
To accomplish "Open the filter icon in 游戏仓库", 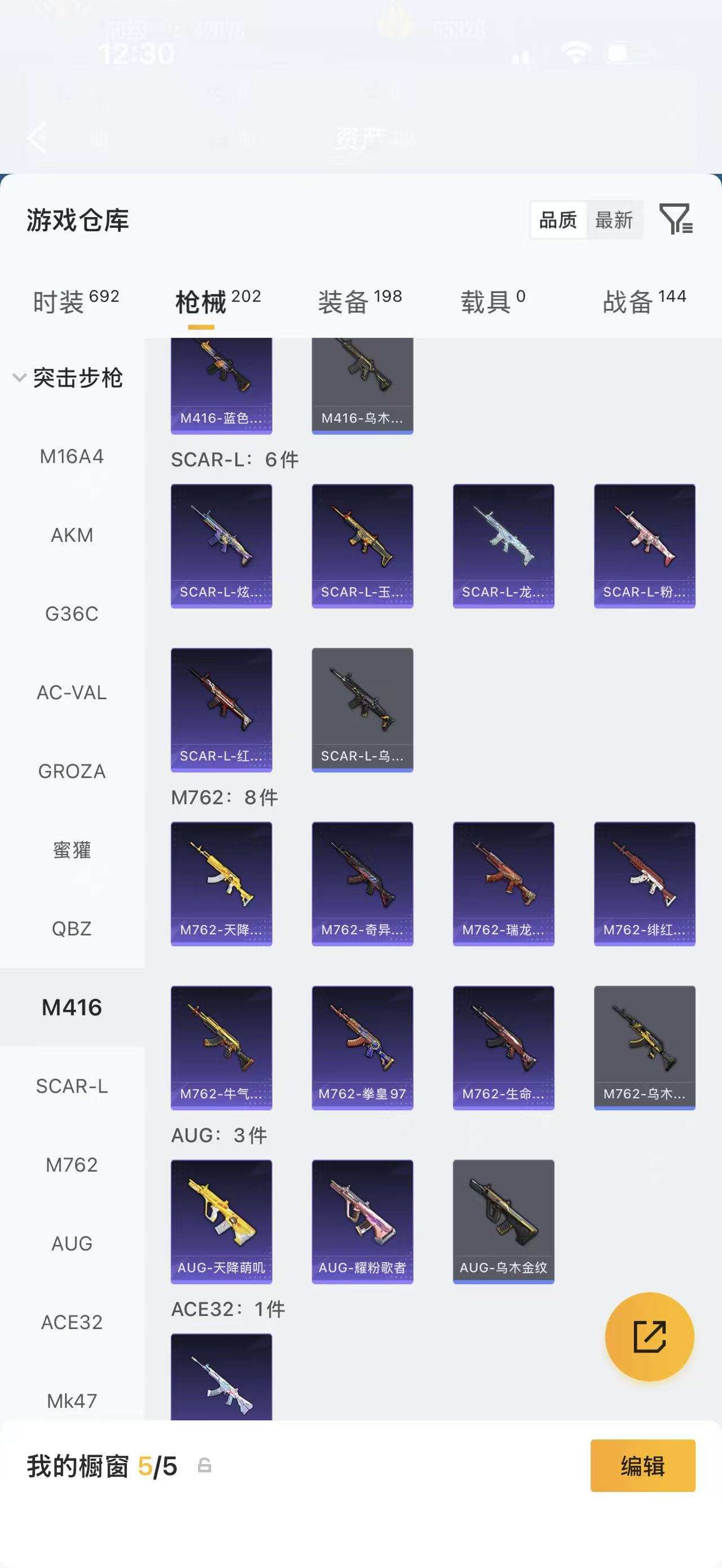I will [676, 219].
